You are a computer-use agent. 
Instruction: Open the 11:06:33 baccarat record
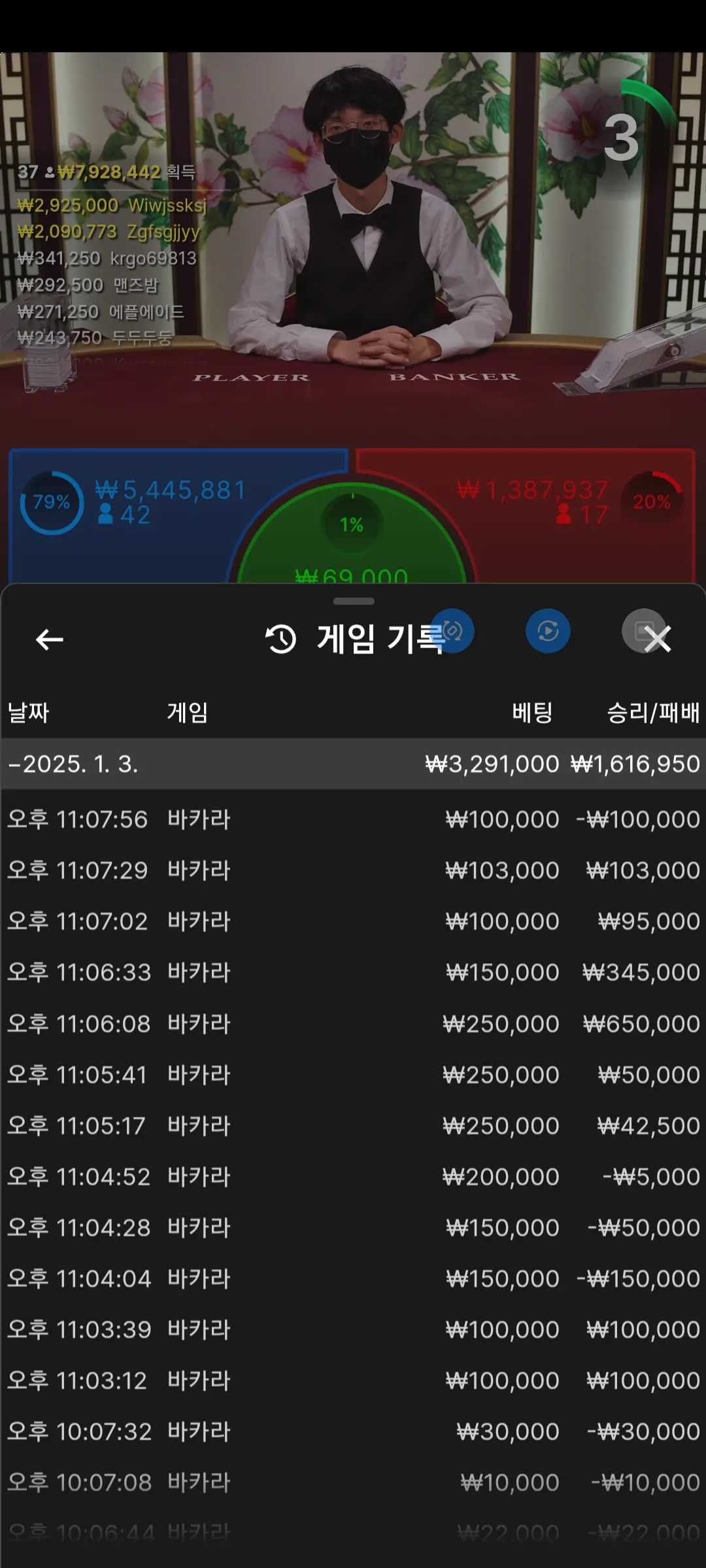(353, 972)
